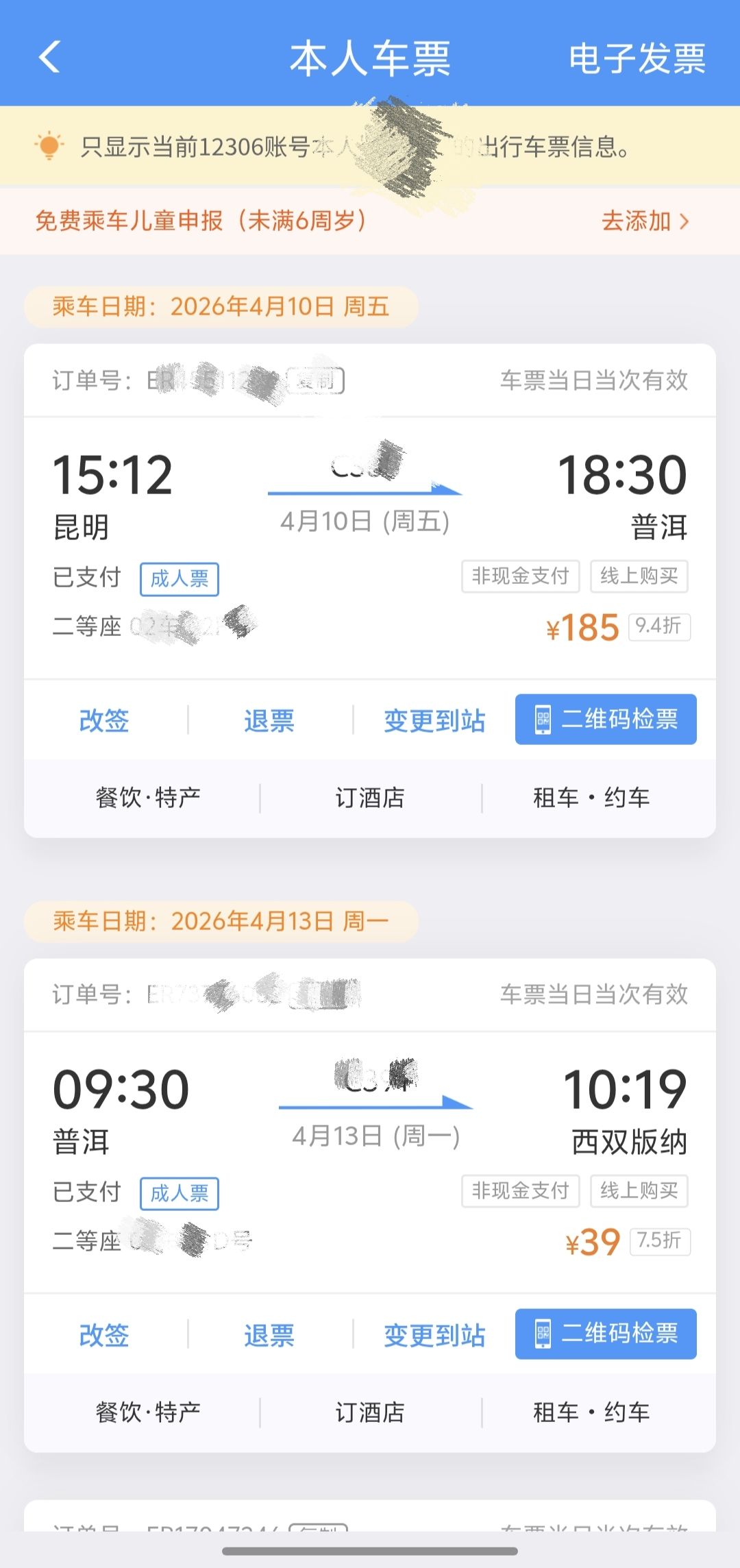Select 改签 for the 普洱 to 西双版纳 ticket

pos(104,1335)
